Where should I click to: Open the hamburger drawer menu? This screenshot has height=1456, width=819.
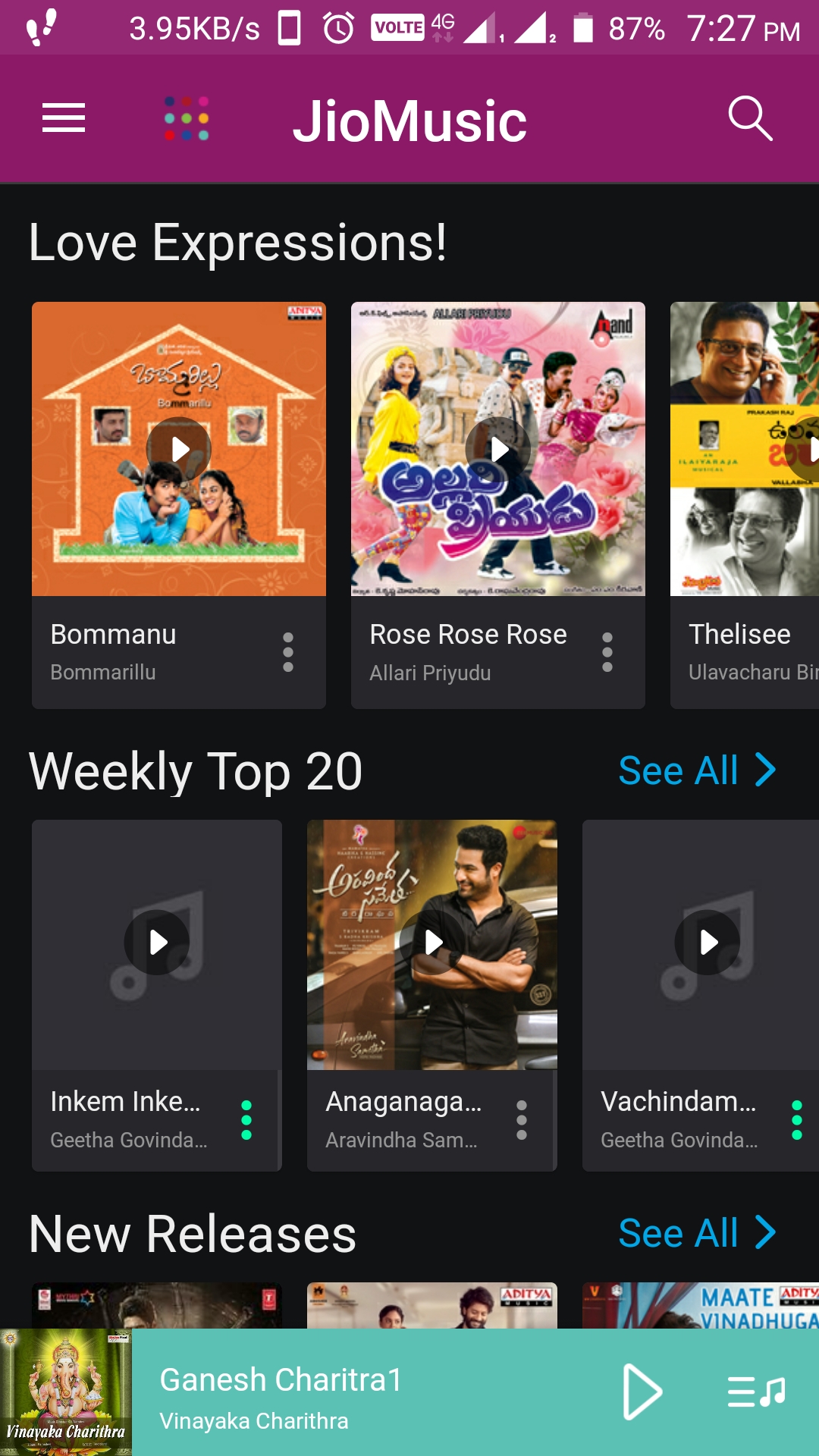point(64,118)
